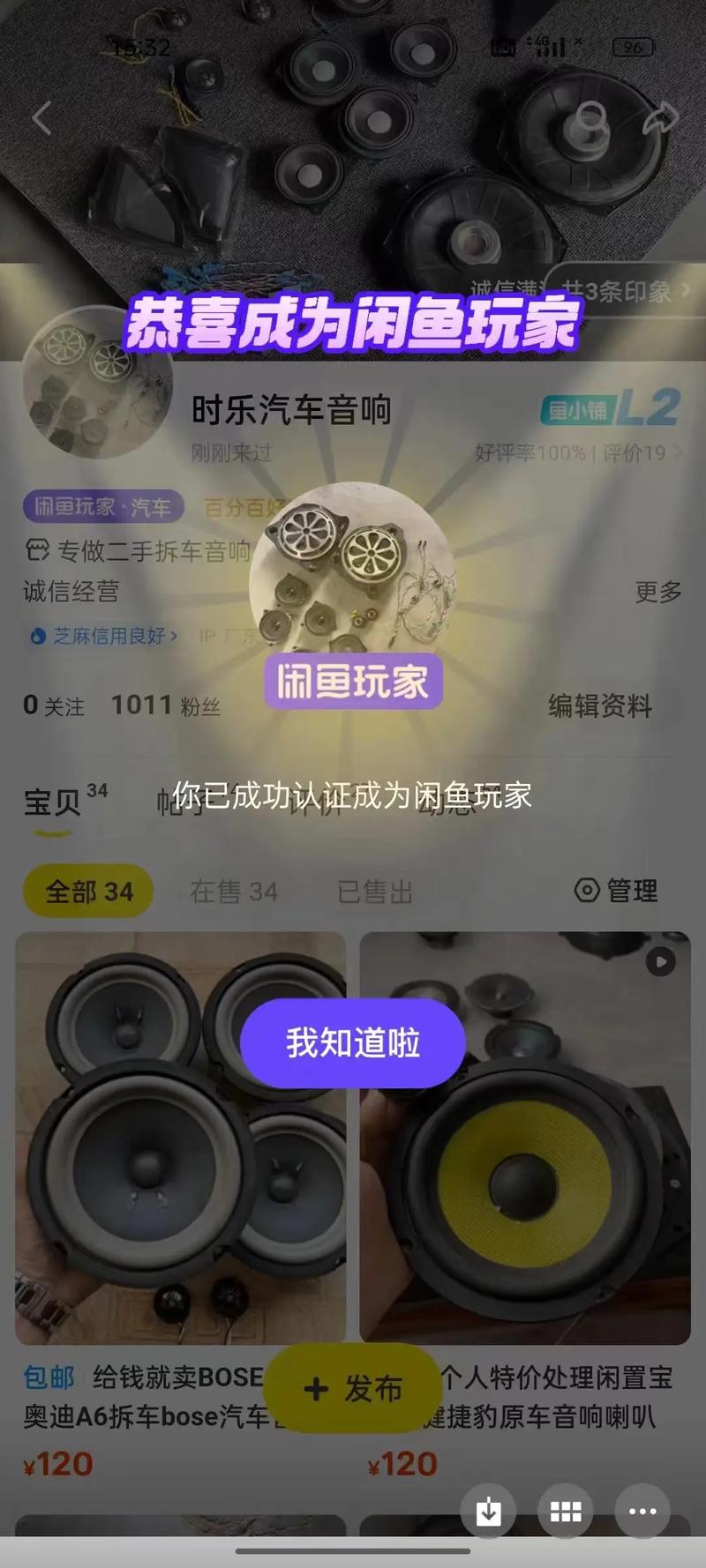
Task: View the 1011 粉丝 followers list
Action: 165,706
